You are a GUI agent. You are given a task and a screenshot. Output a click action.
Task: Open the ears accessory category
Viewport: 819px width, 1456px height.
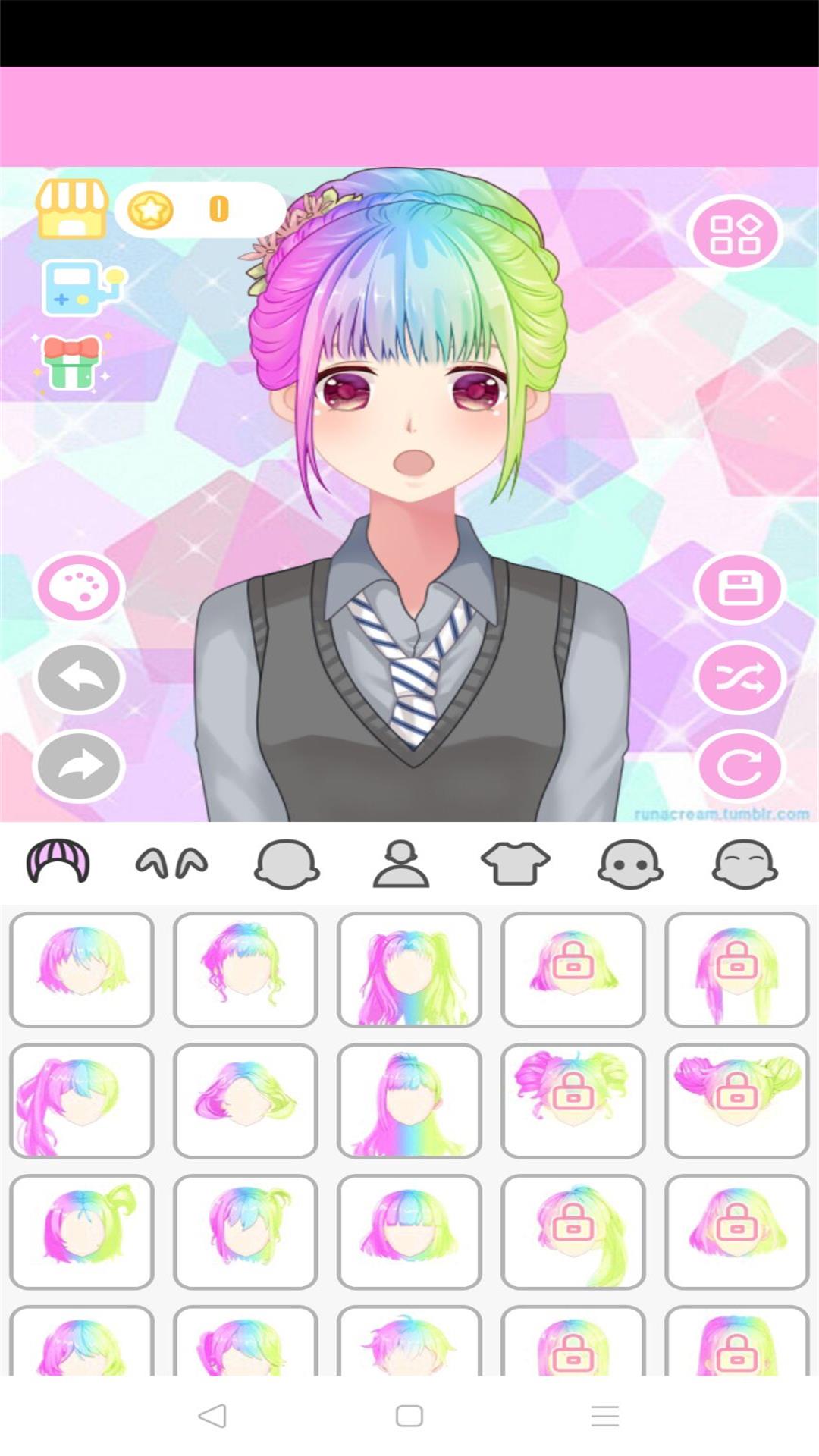pos(172,864)
